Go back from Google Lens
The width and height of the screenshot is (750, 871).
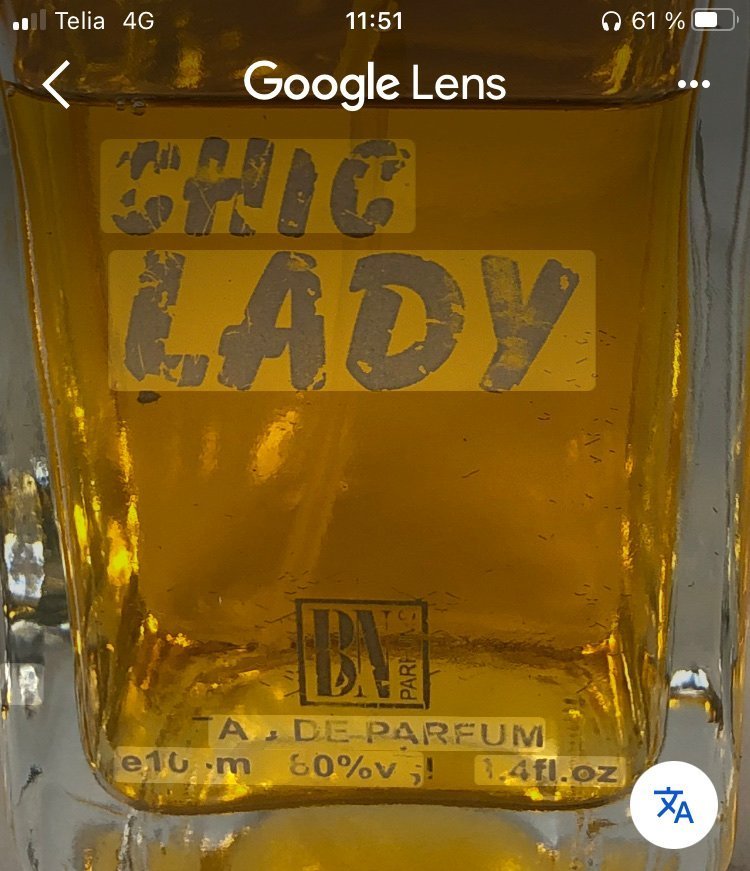[x=57, y=84]
